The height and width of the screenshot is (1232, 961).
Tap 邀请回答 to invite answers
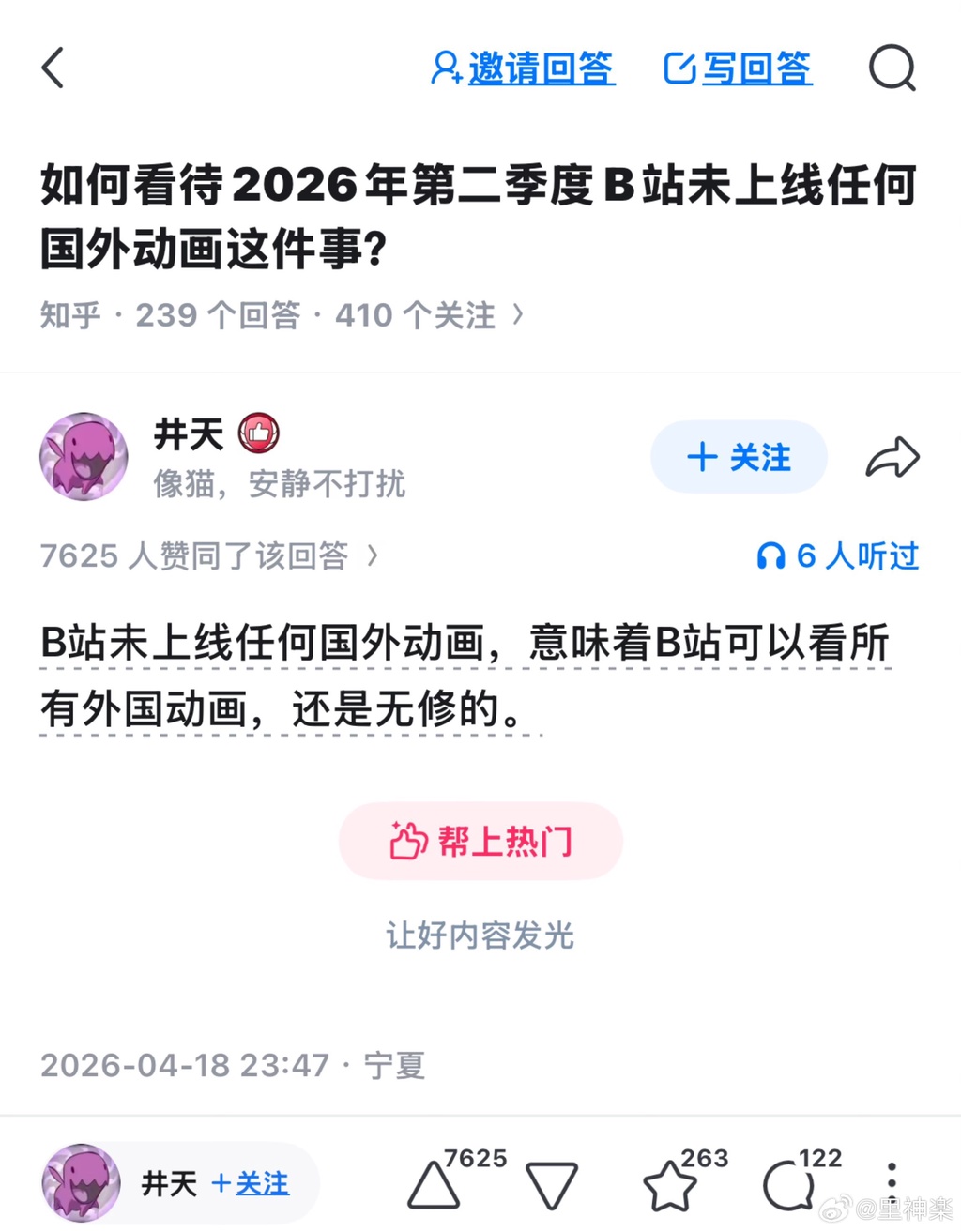[523, 68]
